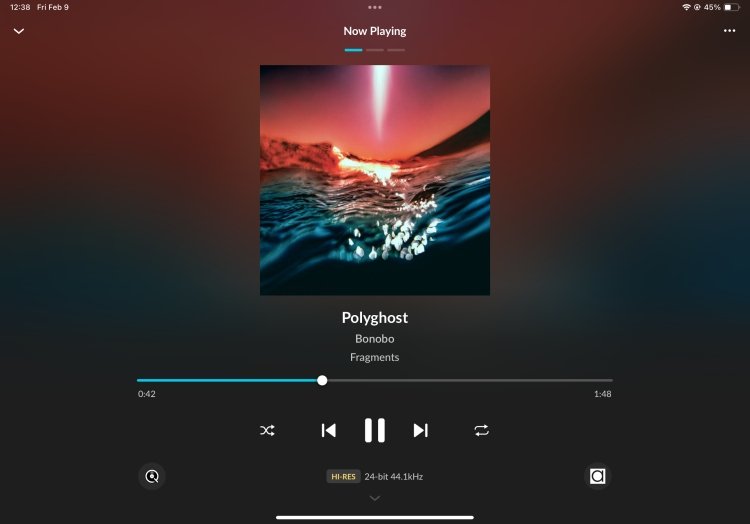The height and width of the screenshot is (524, 750).
Task: Open the artist Bonobo
Action: tap(375, 339)
